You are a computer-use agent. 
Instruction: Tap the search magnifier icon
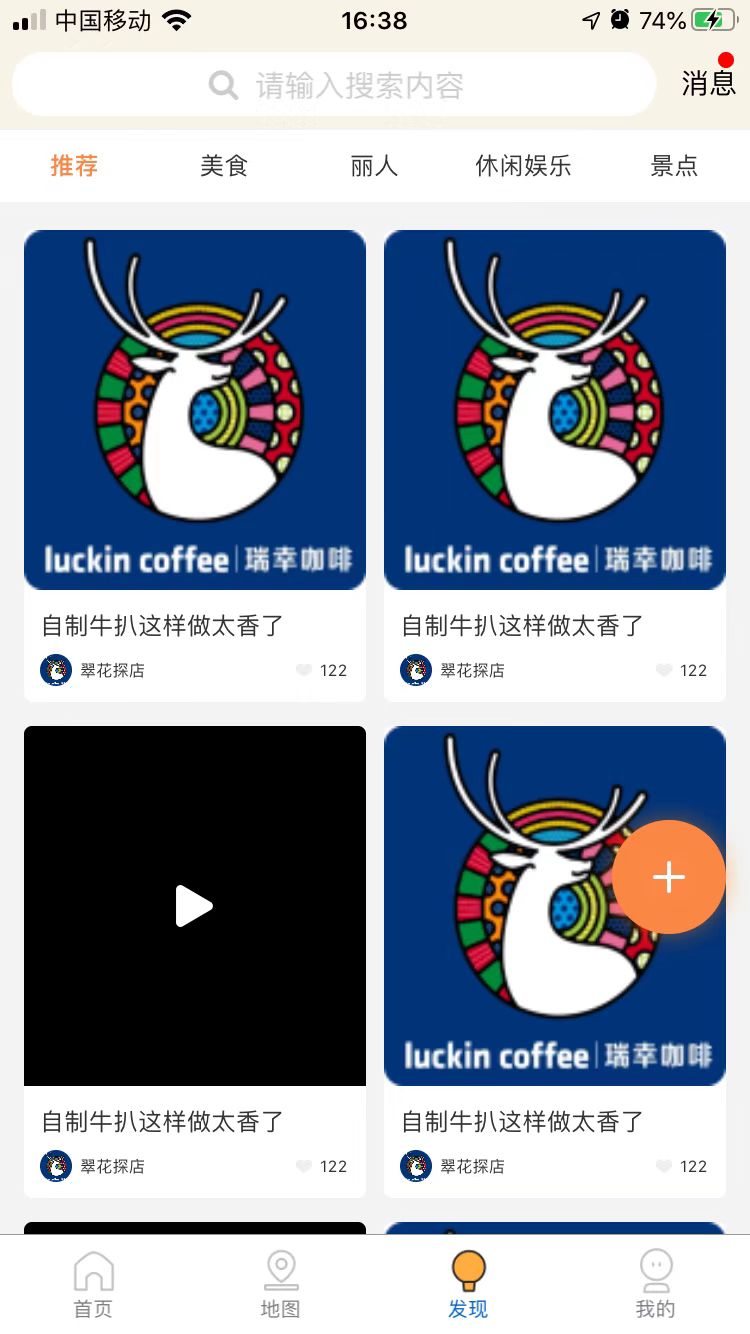click(x=222, y=84)
